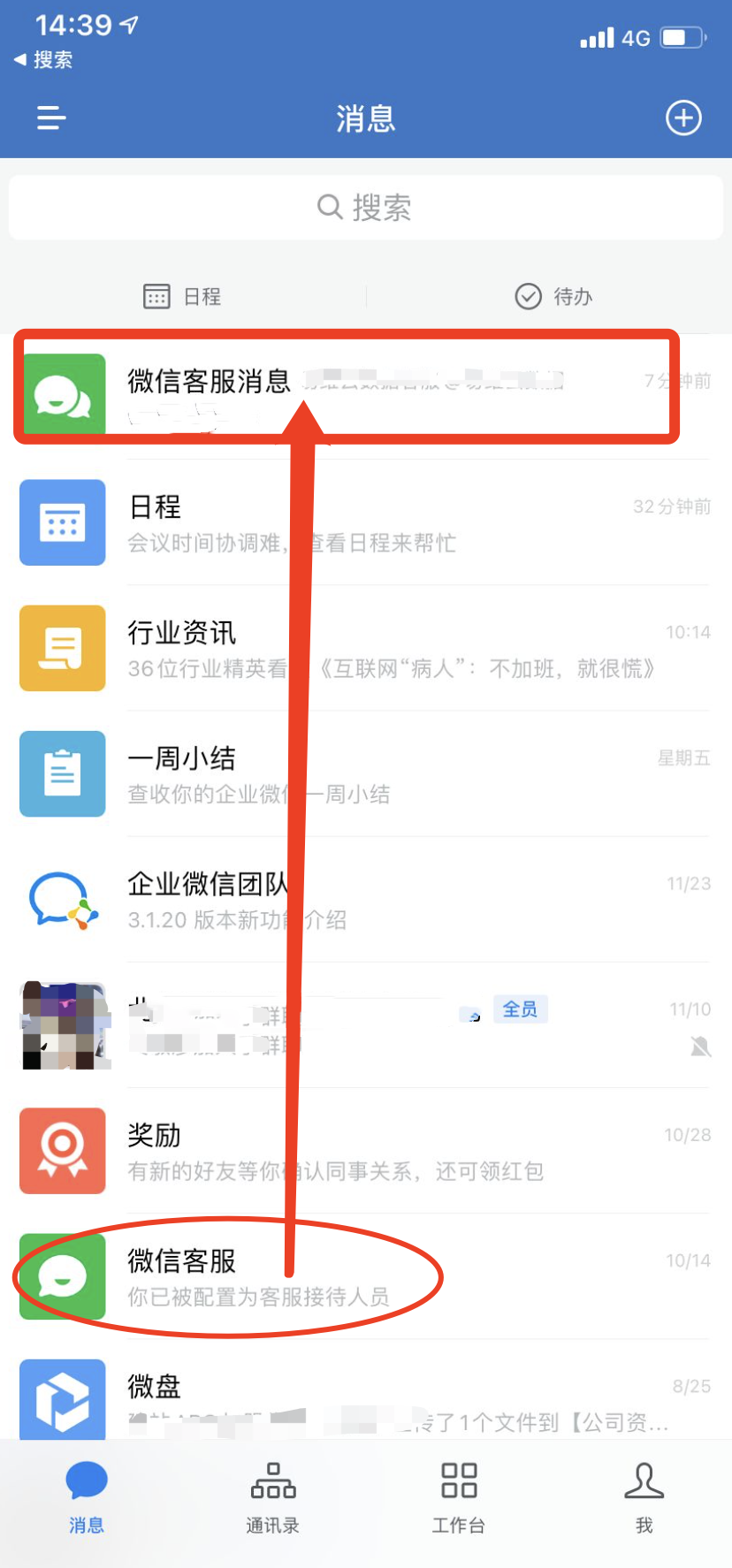
Task: Return to 搜索 via the back link
Action: tap(44, 60)
